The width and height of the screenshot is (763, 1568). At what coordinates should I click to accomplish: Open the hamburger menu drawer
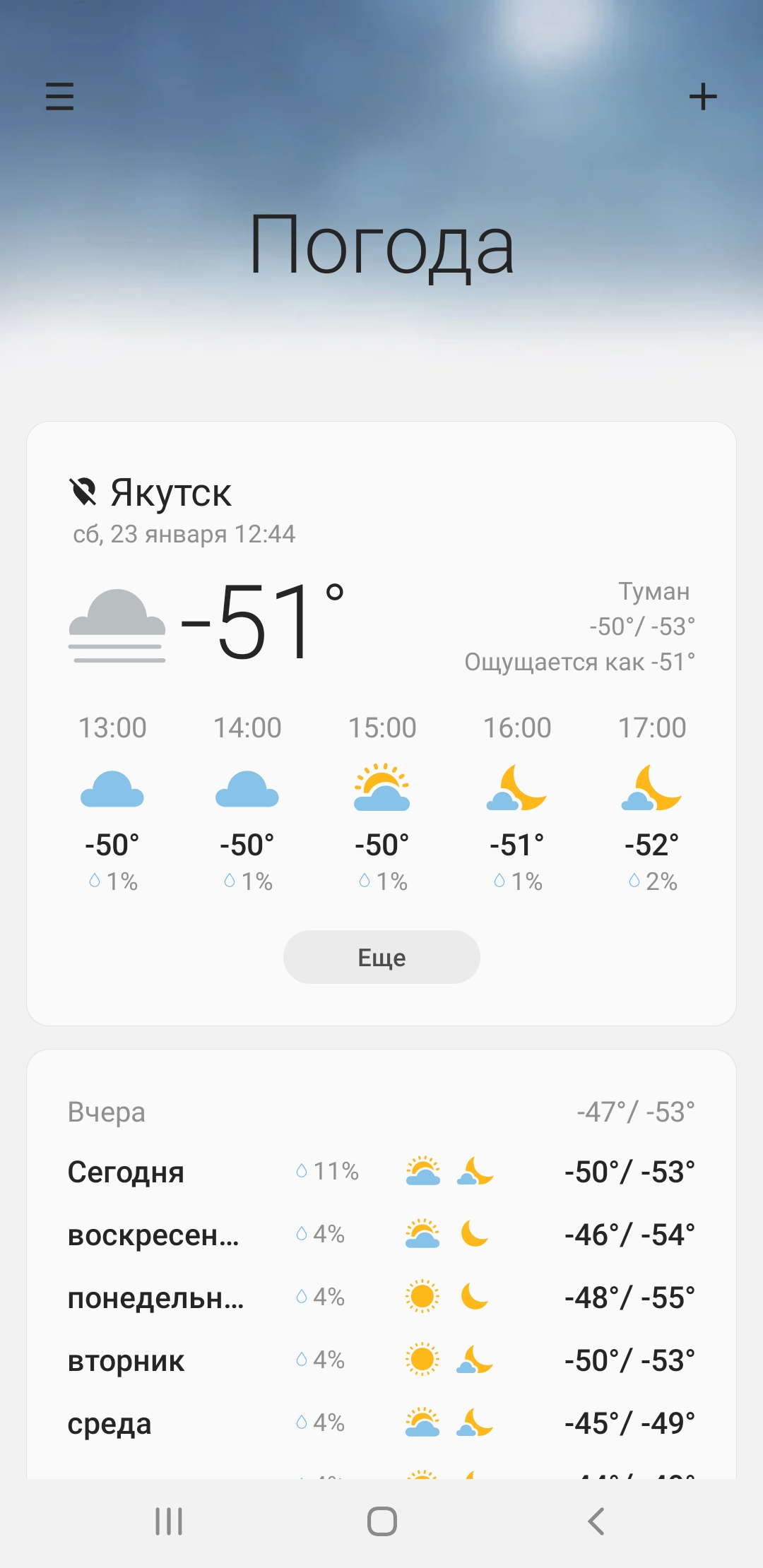59,96
